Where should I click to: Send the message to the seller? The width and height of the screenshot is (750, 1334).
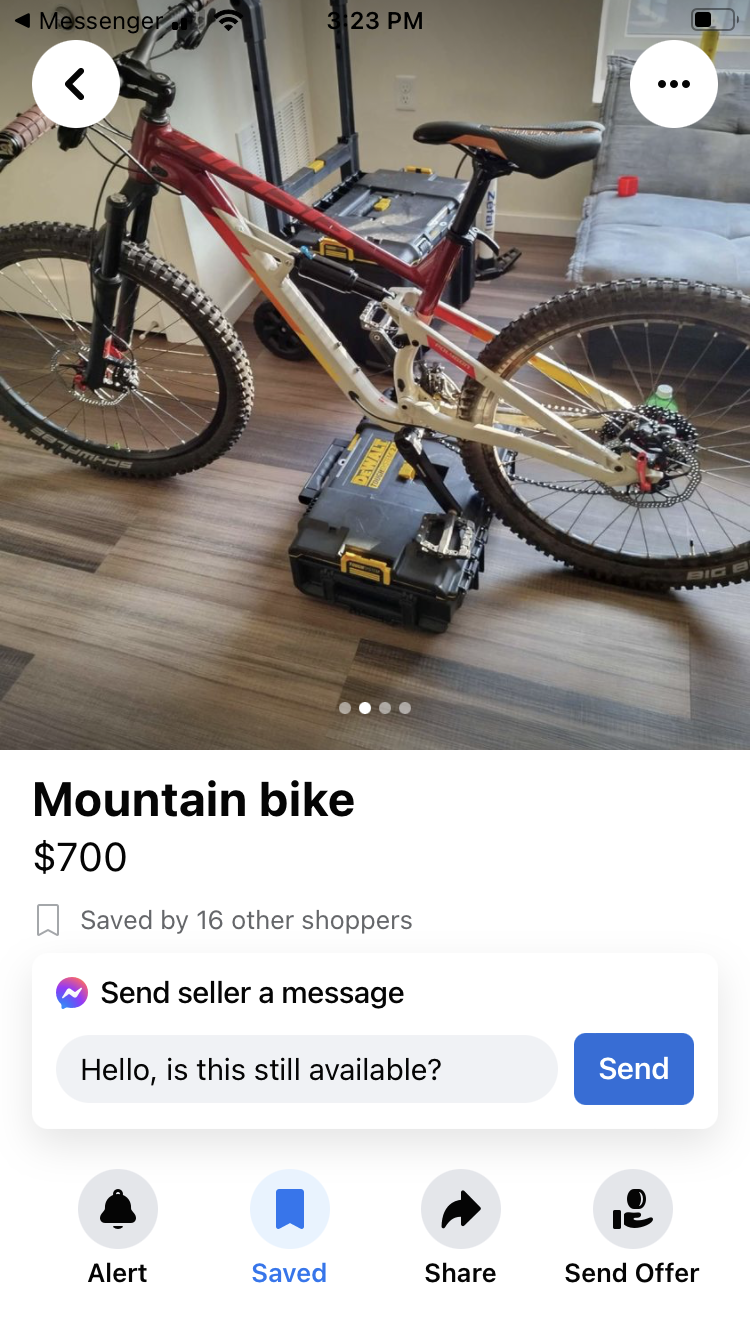click(x=633, y=1069)
